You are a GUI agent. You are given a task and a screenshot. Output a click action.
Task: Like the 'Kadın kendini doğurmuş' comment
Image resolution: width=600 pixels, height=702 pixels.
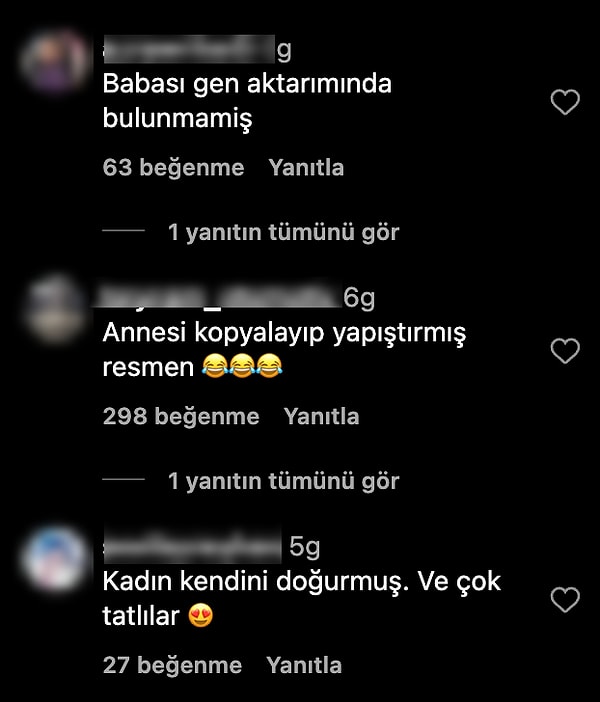point(566,600)
